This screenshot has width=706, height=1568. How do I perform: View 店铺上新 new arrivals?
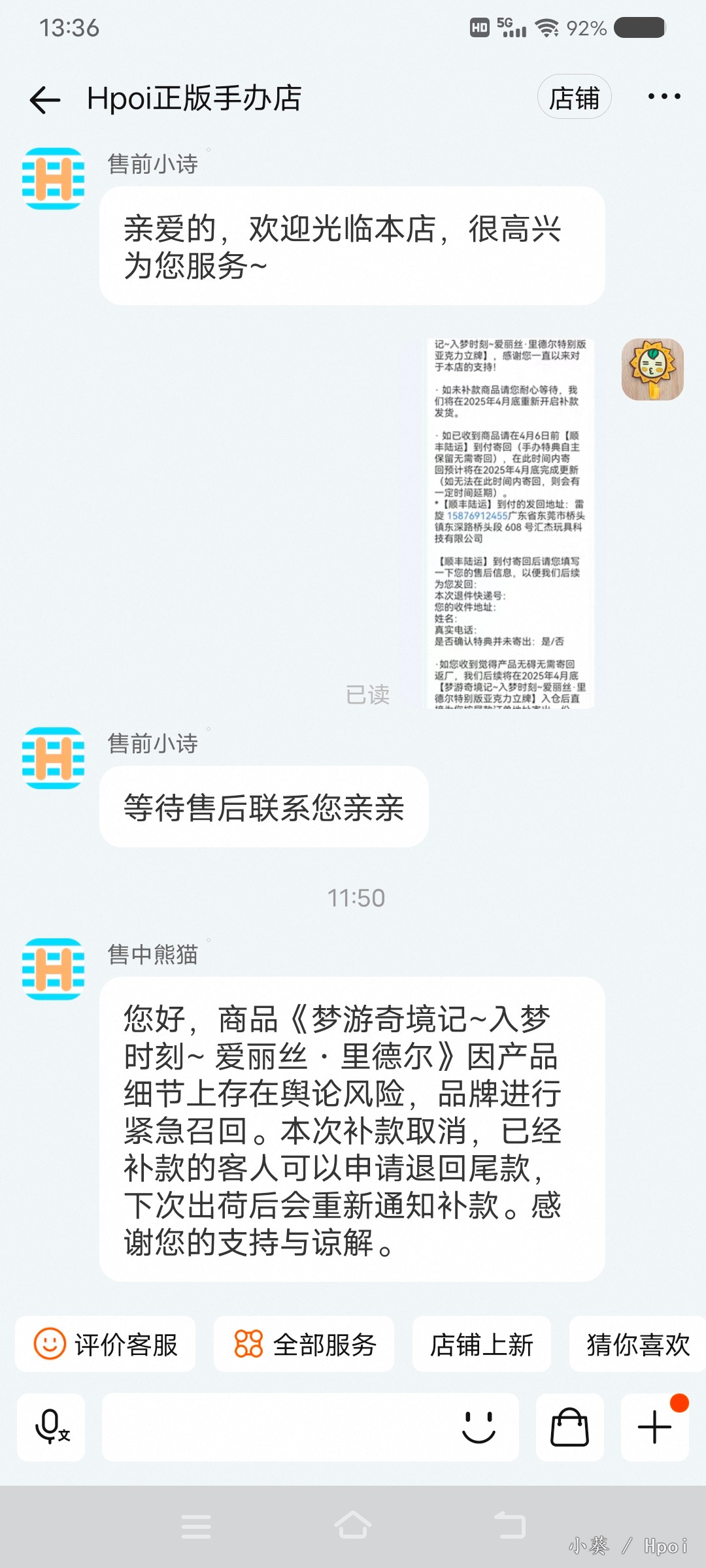(x=482, y=1345)
